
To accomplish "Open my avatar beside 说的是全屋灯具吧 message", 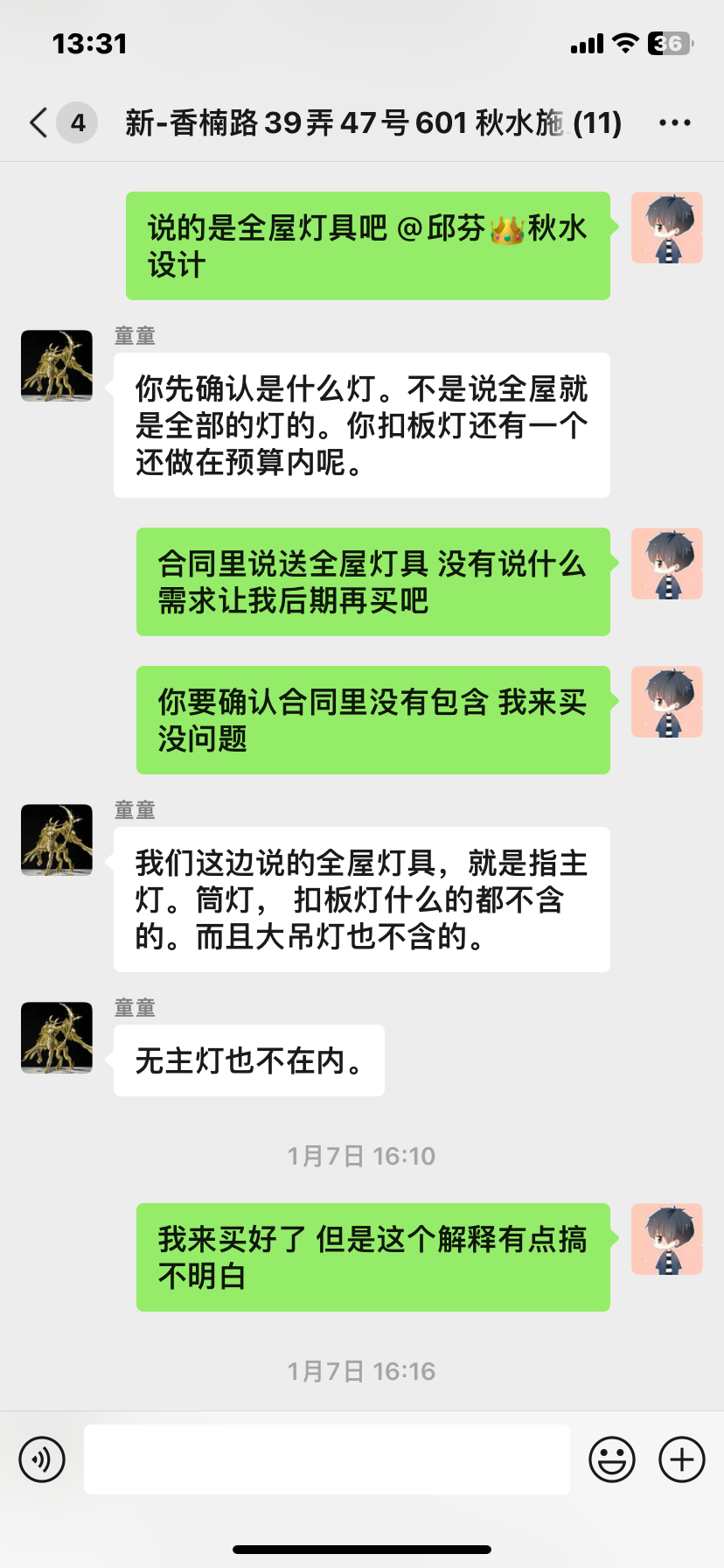I will pyautogui.click(x=667, y=227).
